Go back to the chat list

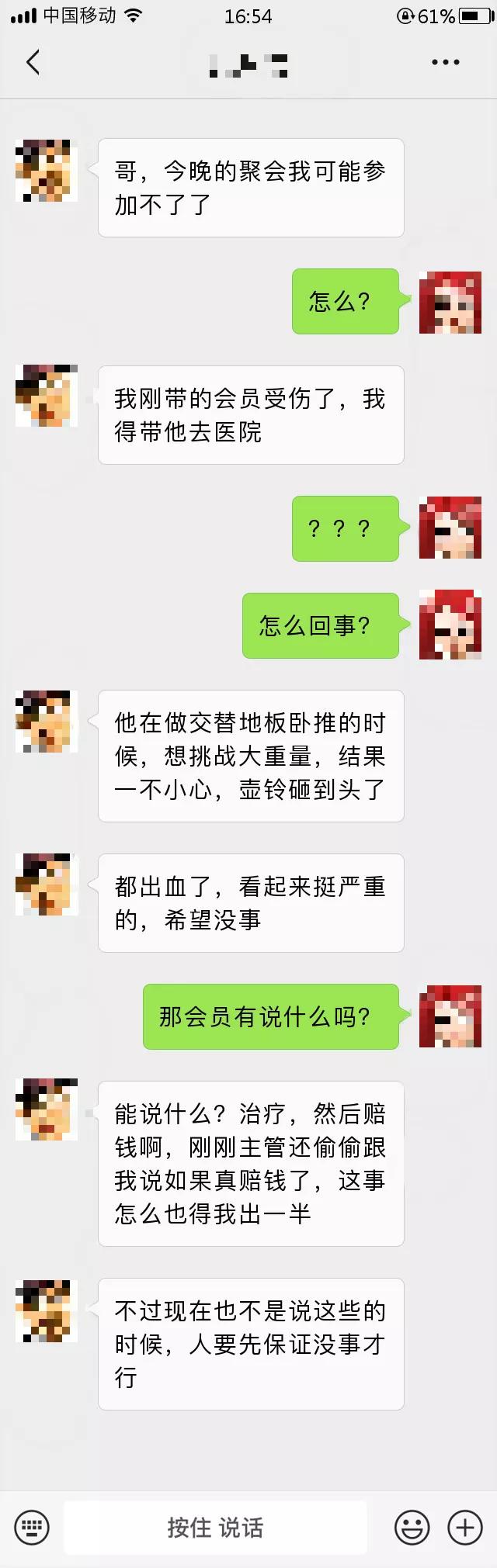[x=33, y=63]
